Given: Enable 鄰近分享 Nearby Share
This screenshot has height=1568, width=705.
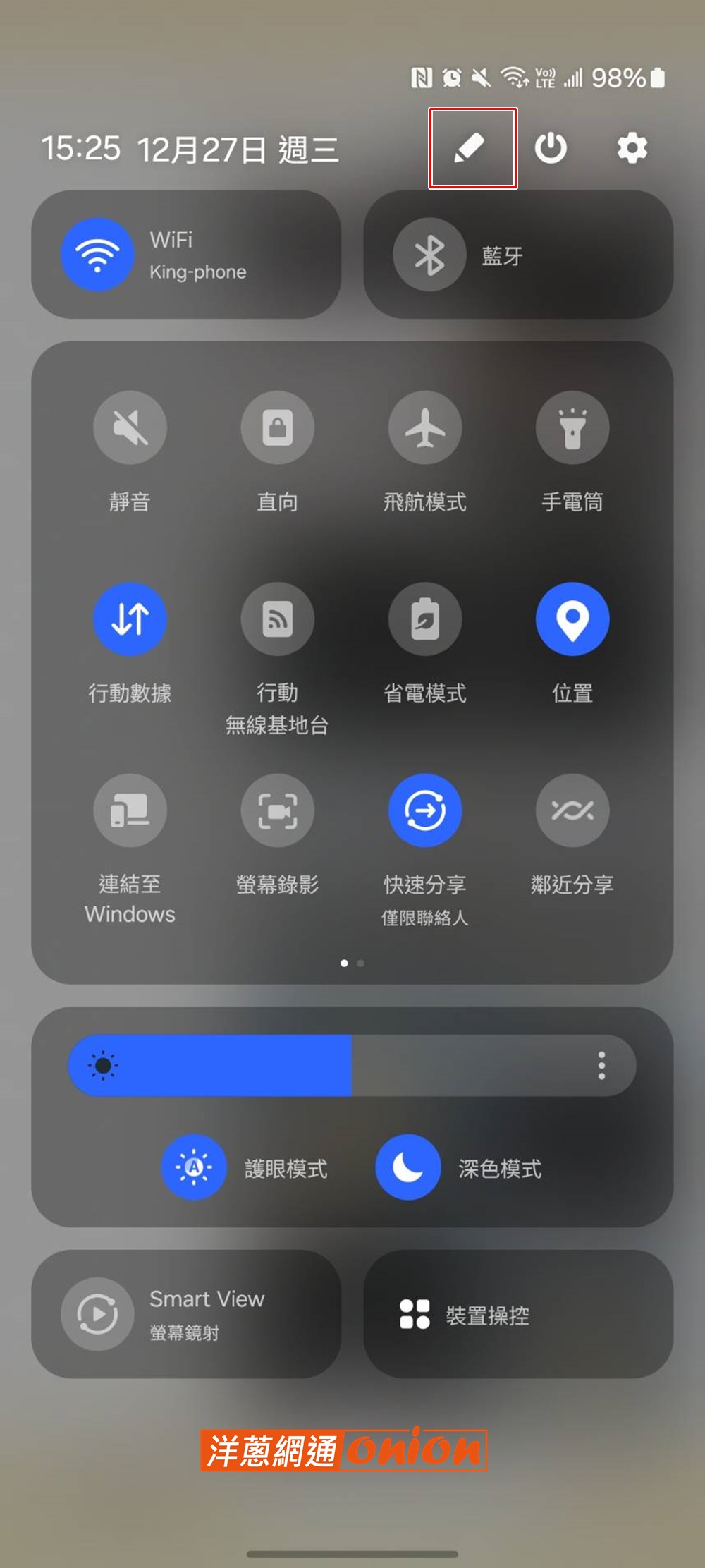Looking at the screenshot, I should (x=572, y=810).
